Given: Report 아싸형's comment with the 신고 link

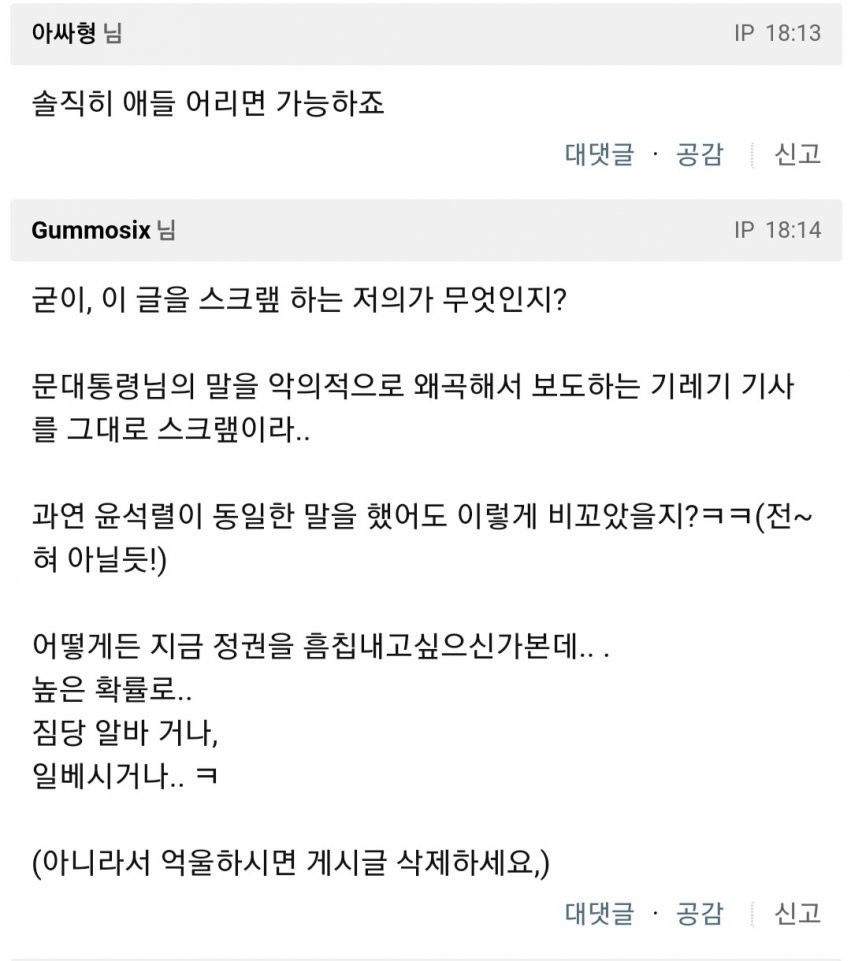Looking at the screenshot, I should (800, 155).
